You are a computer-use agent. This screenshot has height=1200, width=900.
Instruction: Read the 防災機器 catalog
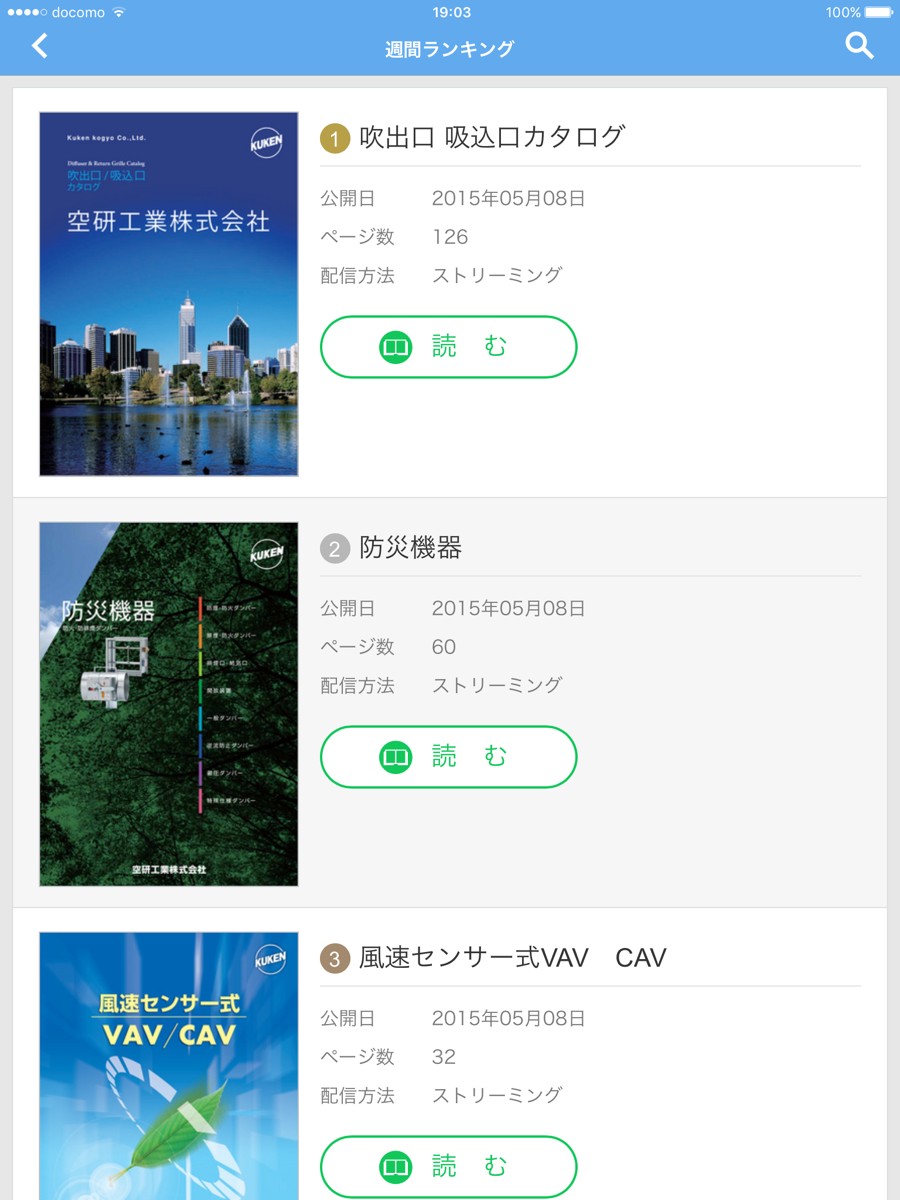tap(448, 757)
